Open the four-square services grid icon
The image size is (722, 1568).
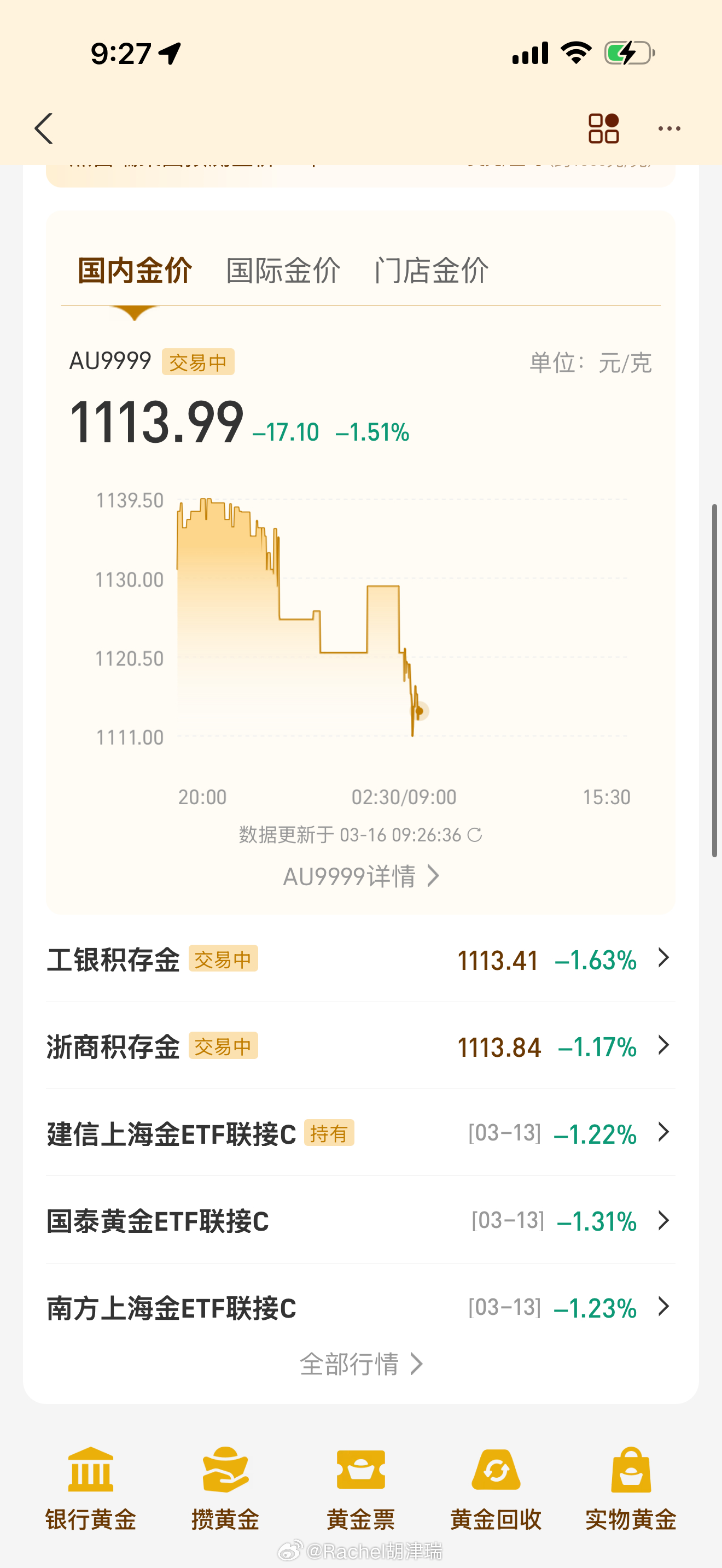(x=603, y=128)
